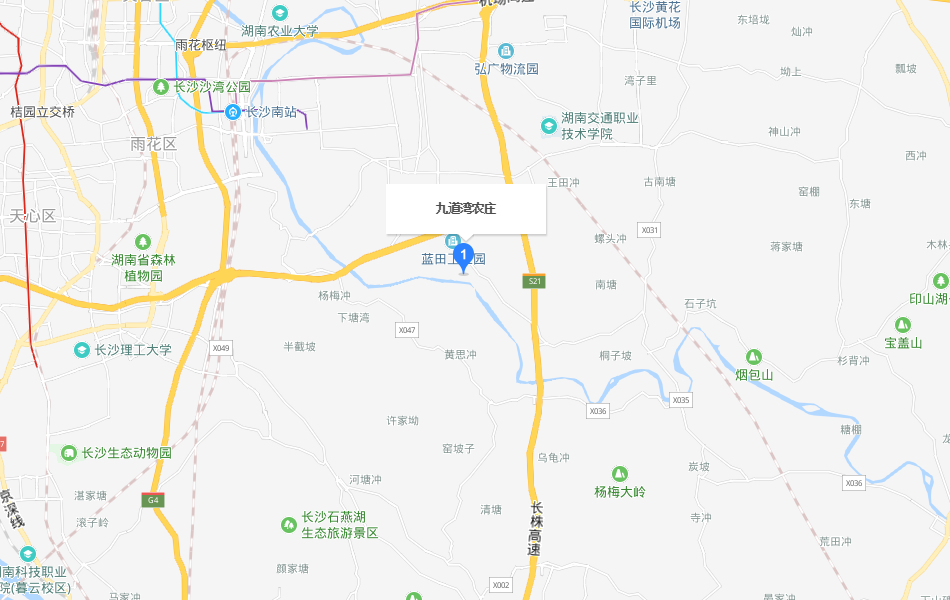
Task: Open the 九道湾农庄 info bubble
Action: tap(466, 209)
